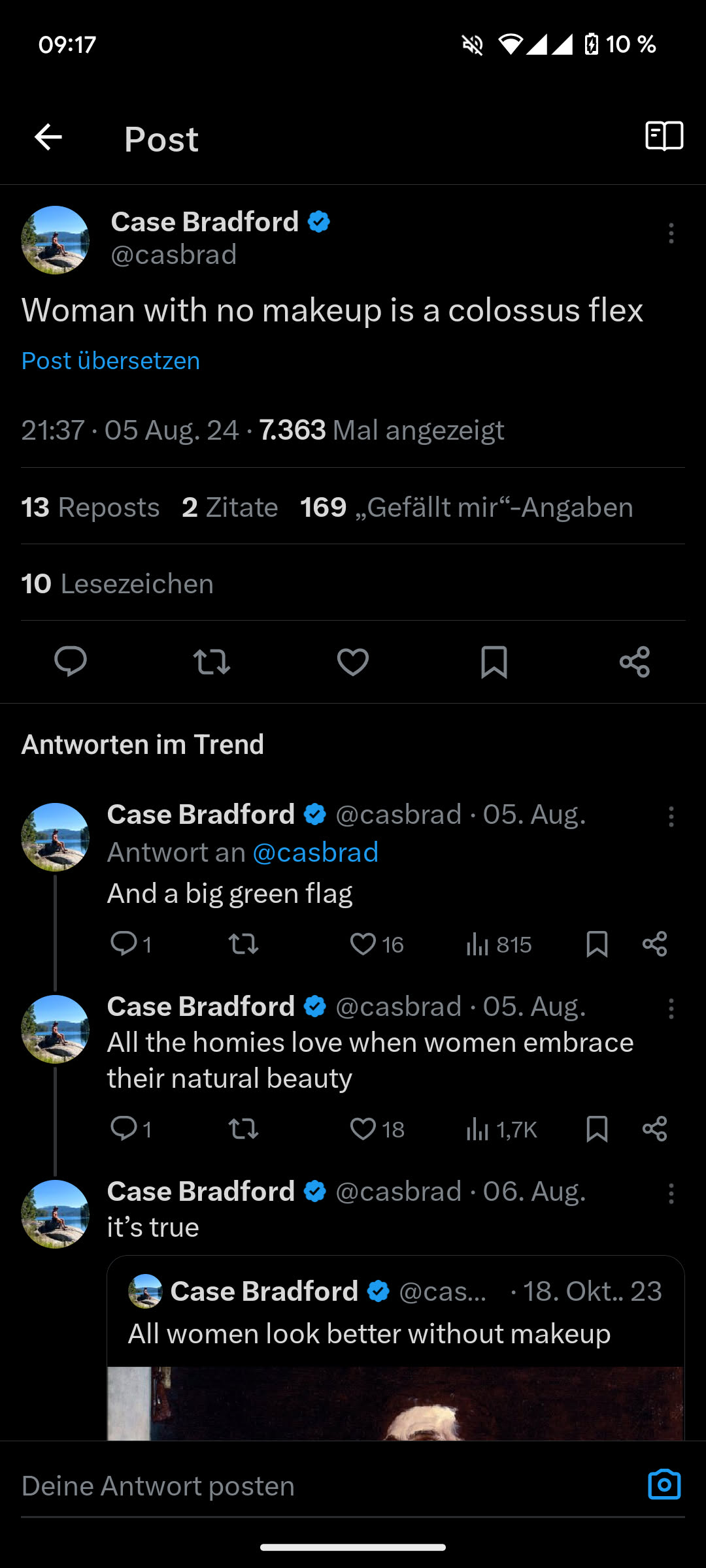View the 2 Zitate quote posts
706x1568 pixels.
[229, 507]
